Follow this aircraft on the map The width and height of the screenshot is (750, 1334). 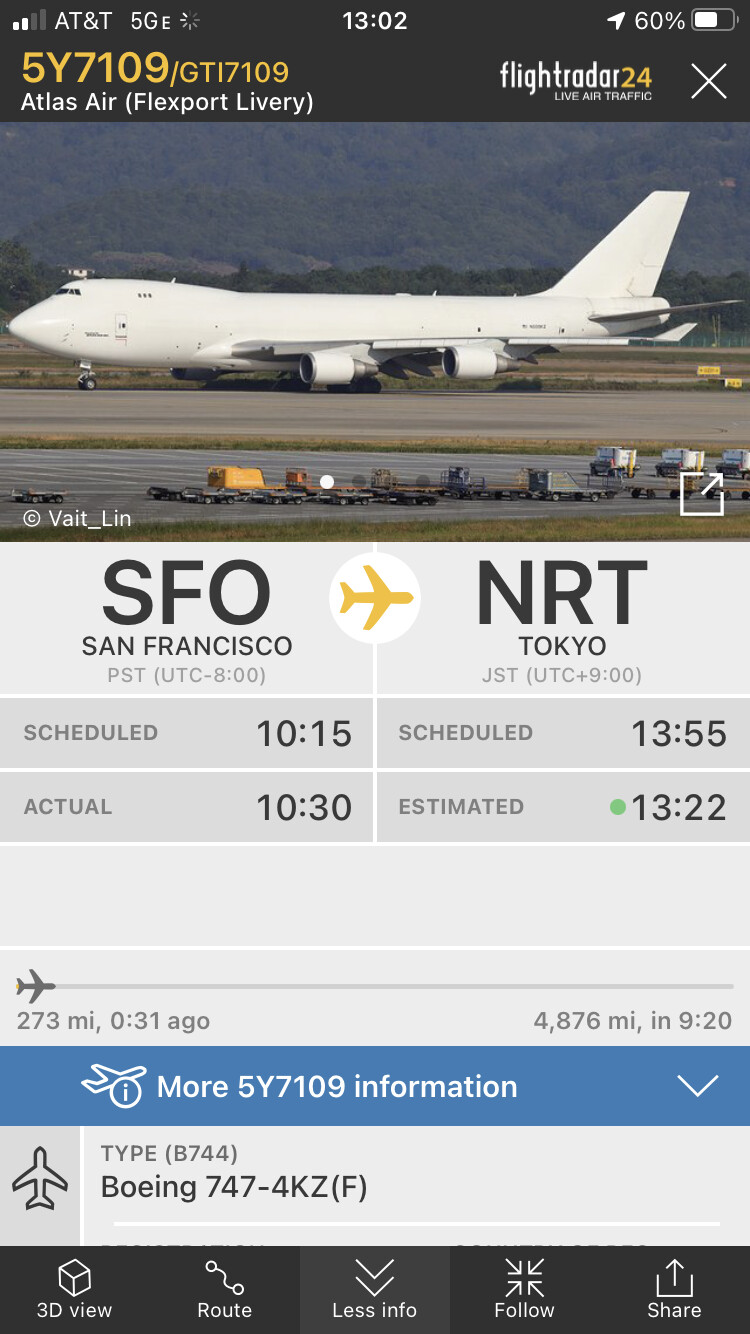pos(524,1290)
